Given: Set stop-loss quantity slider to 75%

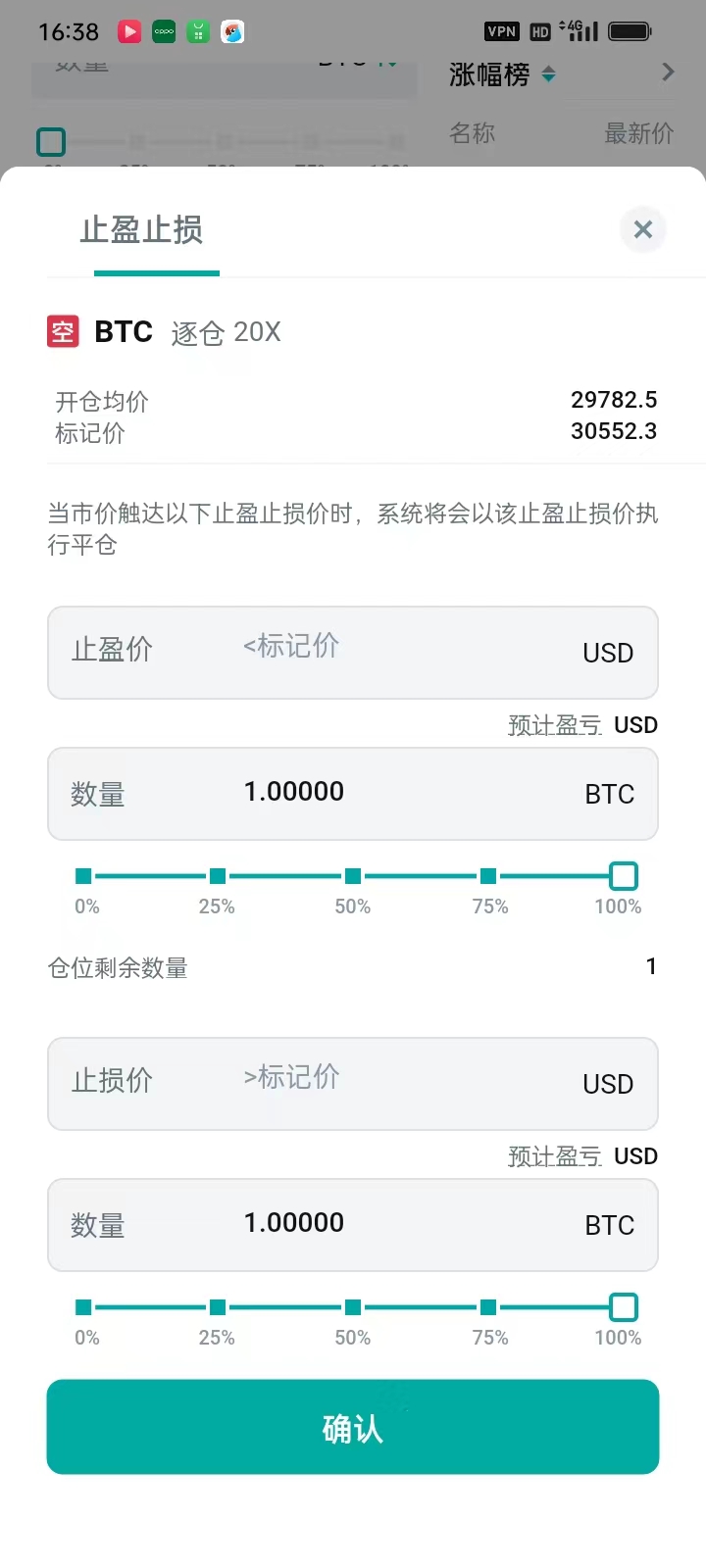Looking at the screenshot, I should (488, 1307).
